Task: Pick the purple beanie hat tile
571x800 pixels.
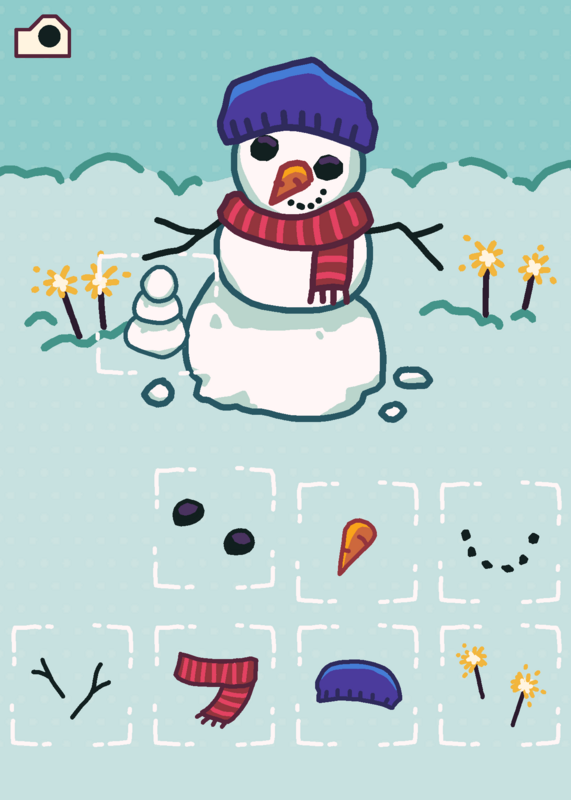Action: (357, 685)
